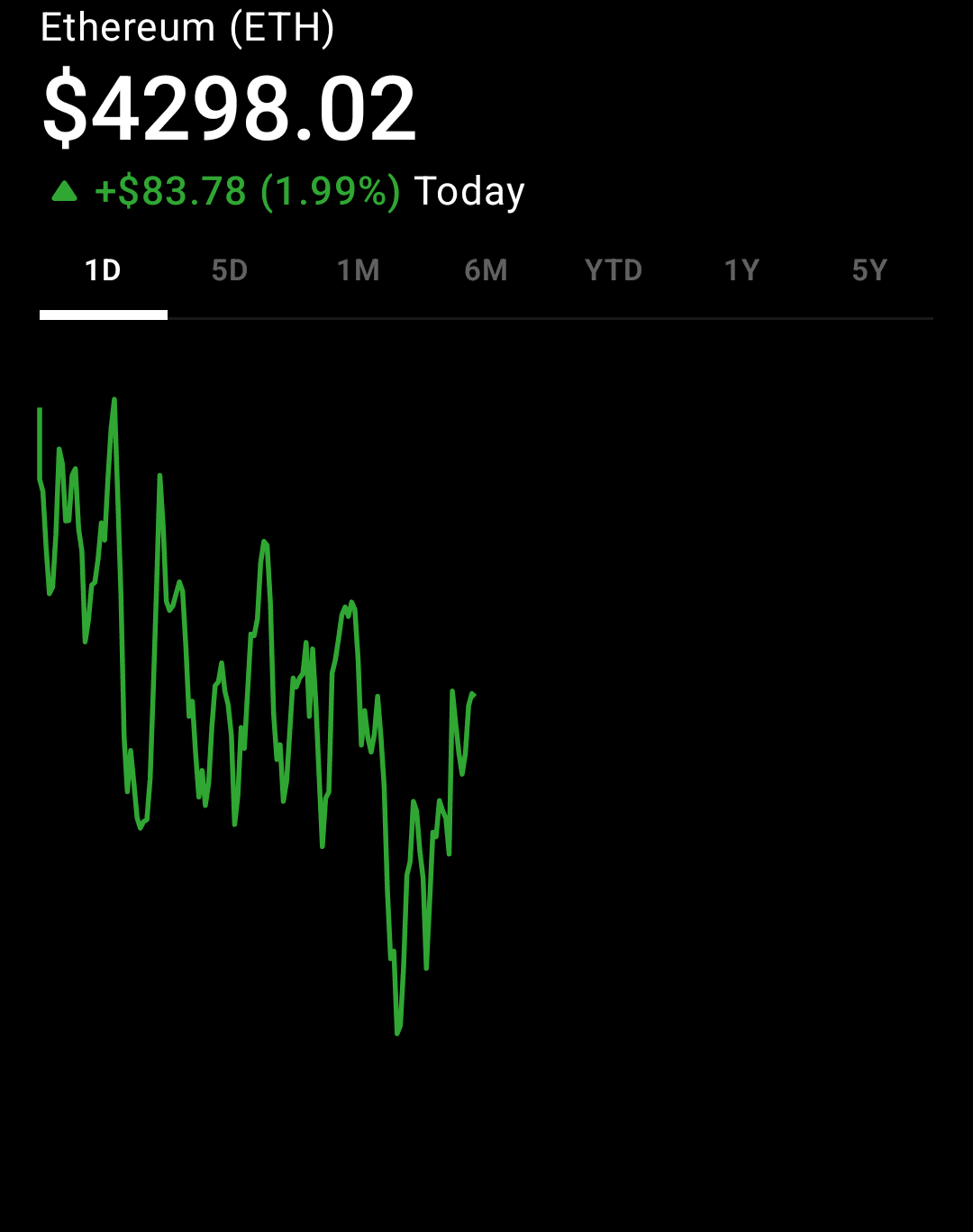Switch to the 5D chart range
The image size is (973, 1232).
coord(230,270)
